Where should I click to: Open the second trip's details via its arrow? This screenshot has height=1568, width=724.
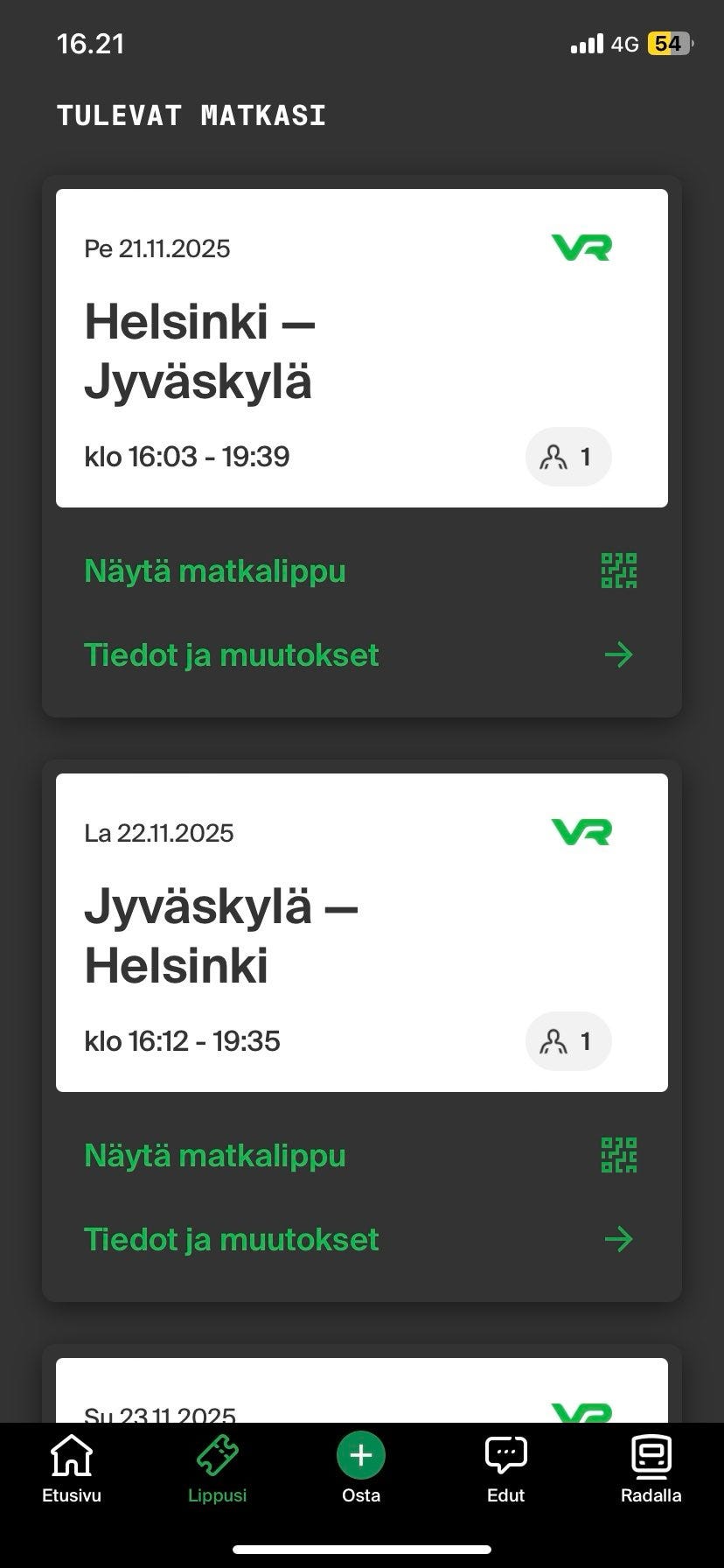pyautogui.click(x=620, y=1238)
